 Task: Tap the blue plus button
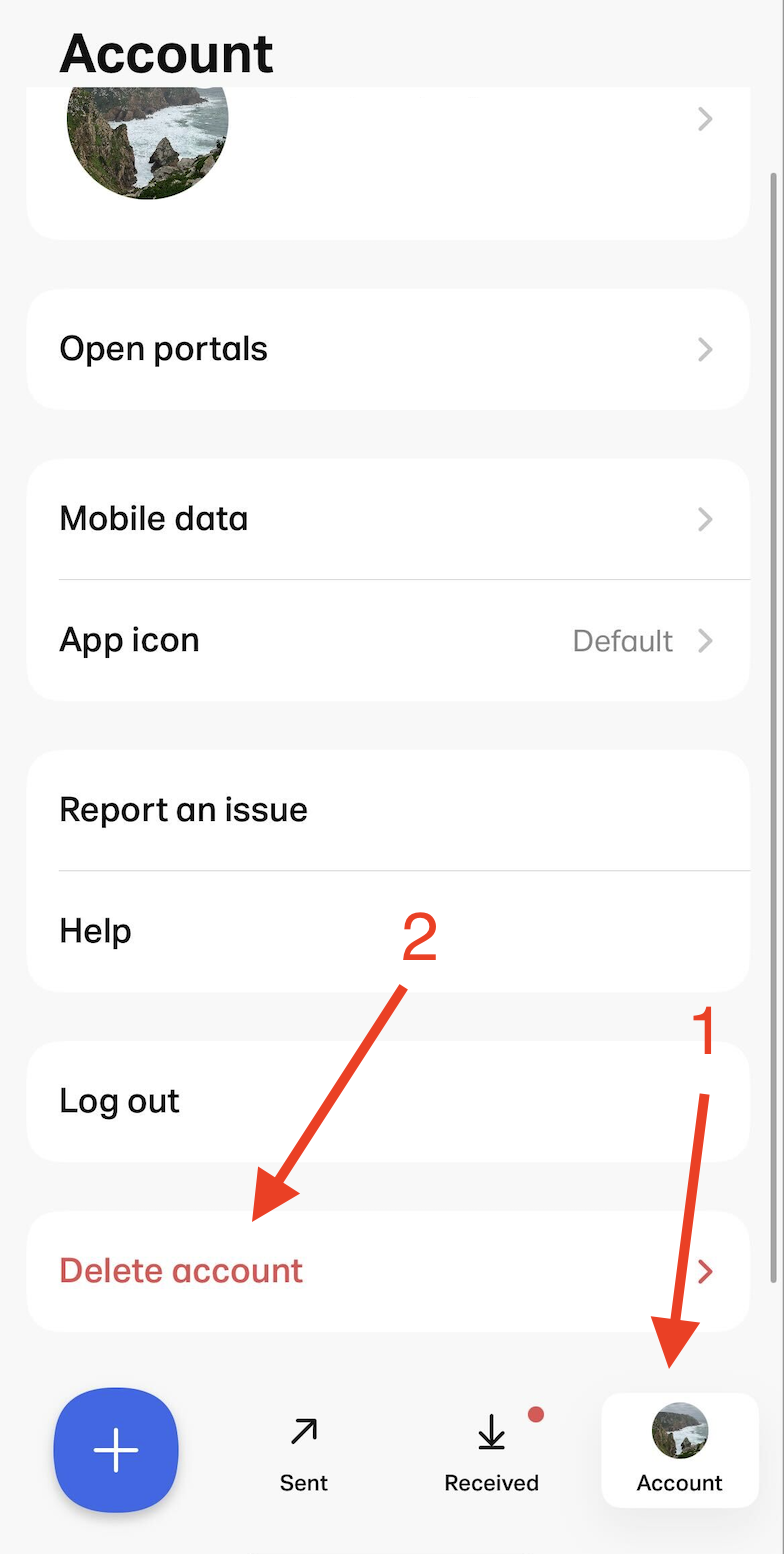(x=116, y=1450)
